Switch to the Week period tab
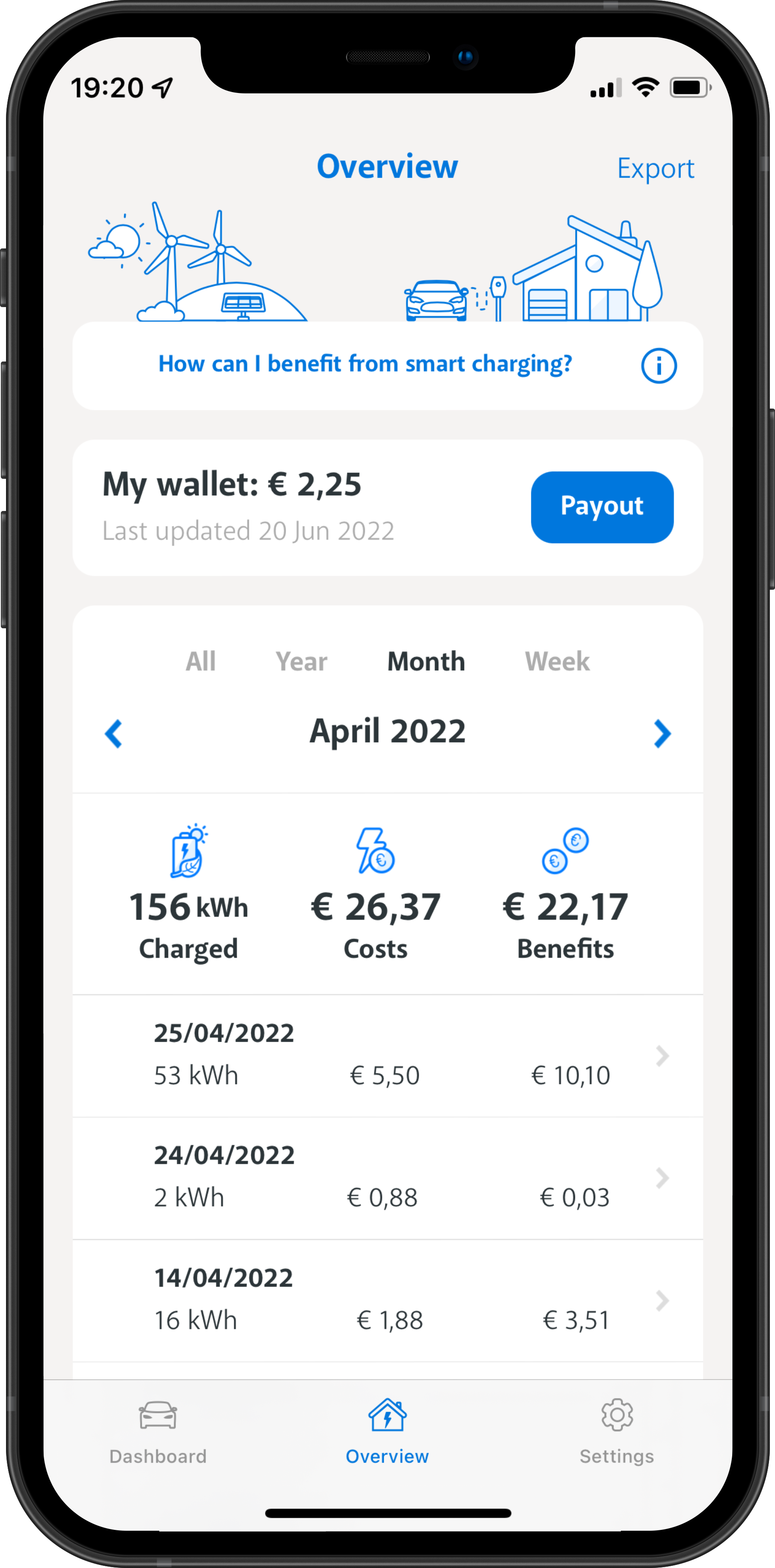The height and width of the screenshot is (1568, 775). [x=557, y=661]
